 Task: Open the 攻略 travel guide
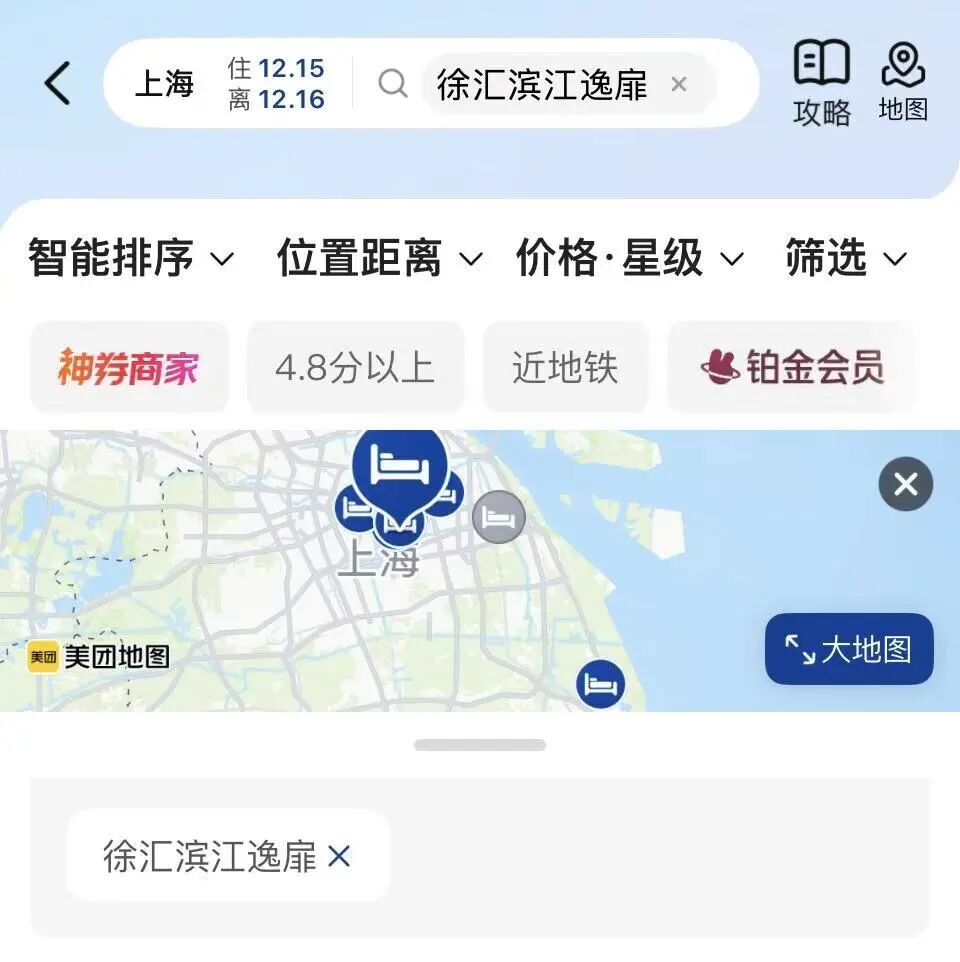pos(822,84)
